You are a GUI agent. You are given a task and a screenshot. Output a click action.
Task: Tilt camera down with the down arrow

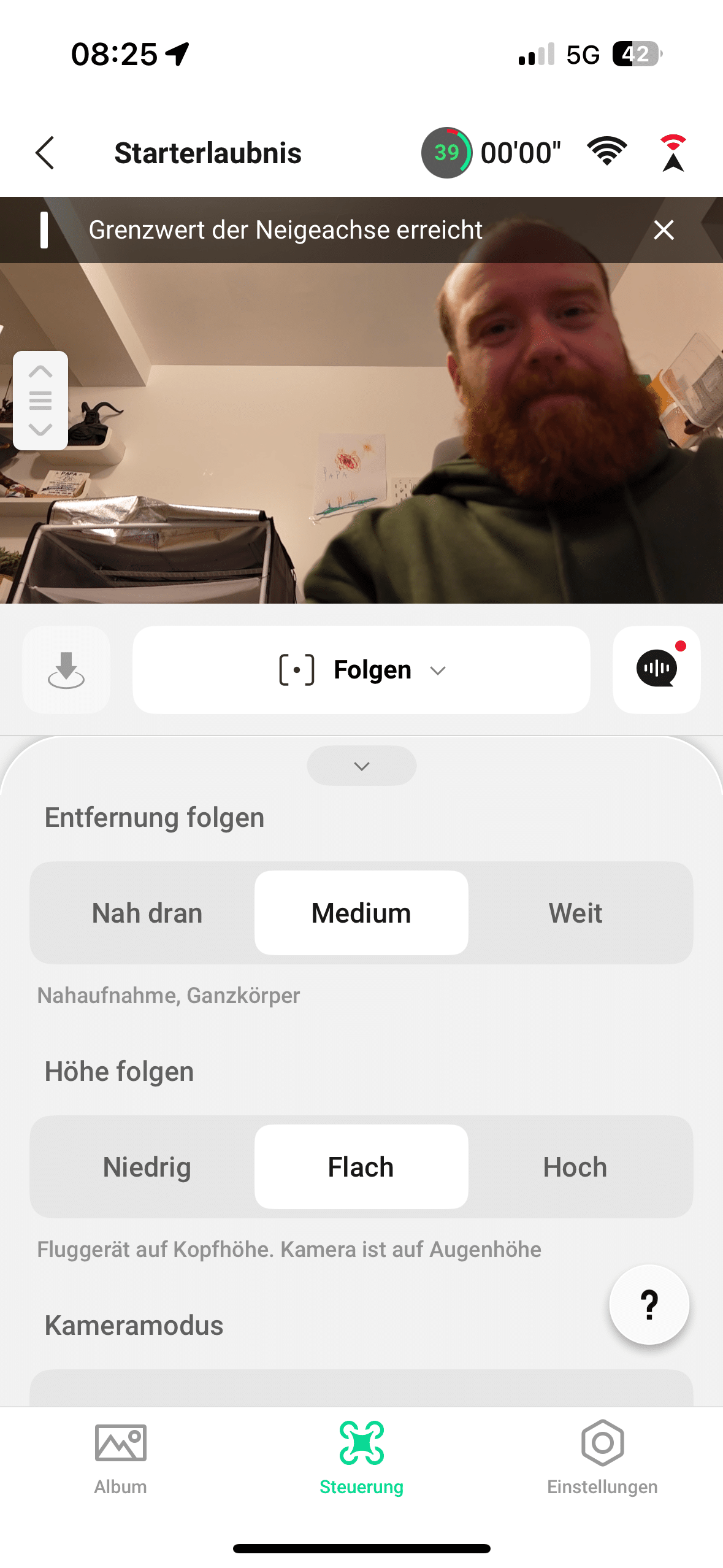(x=40, y=429)
